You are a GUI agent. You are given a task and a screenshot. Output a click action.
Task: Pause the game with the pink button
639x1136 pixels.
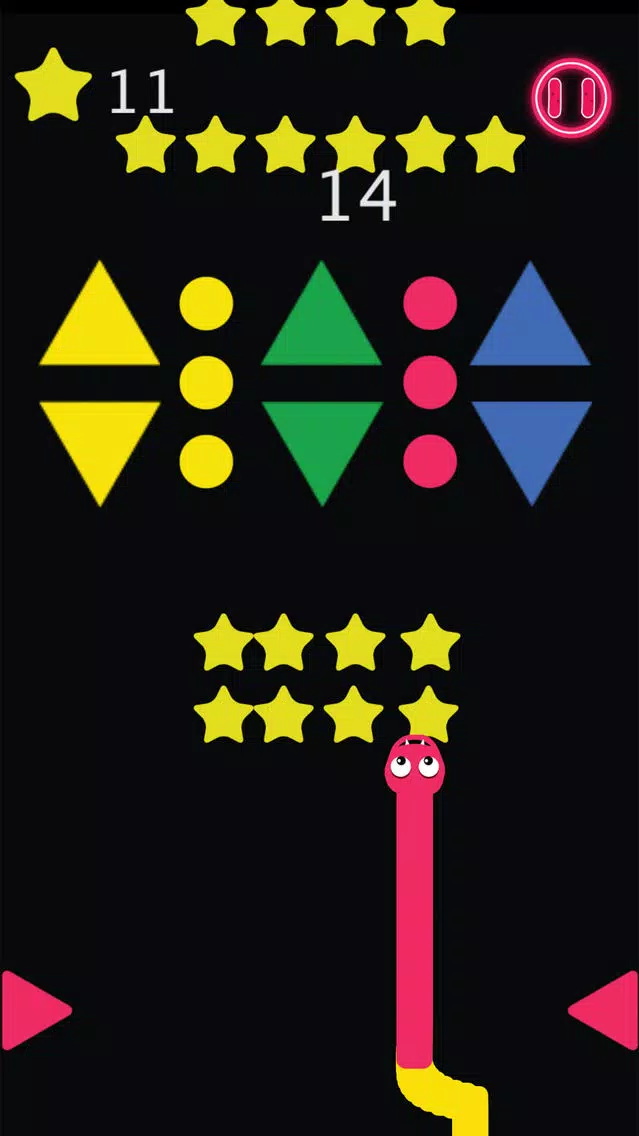coord(571,97)
